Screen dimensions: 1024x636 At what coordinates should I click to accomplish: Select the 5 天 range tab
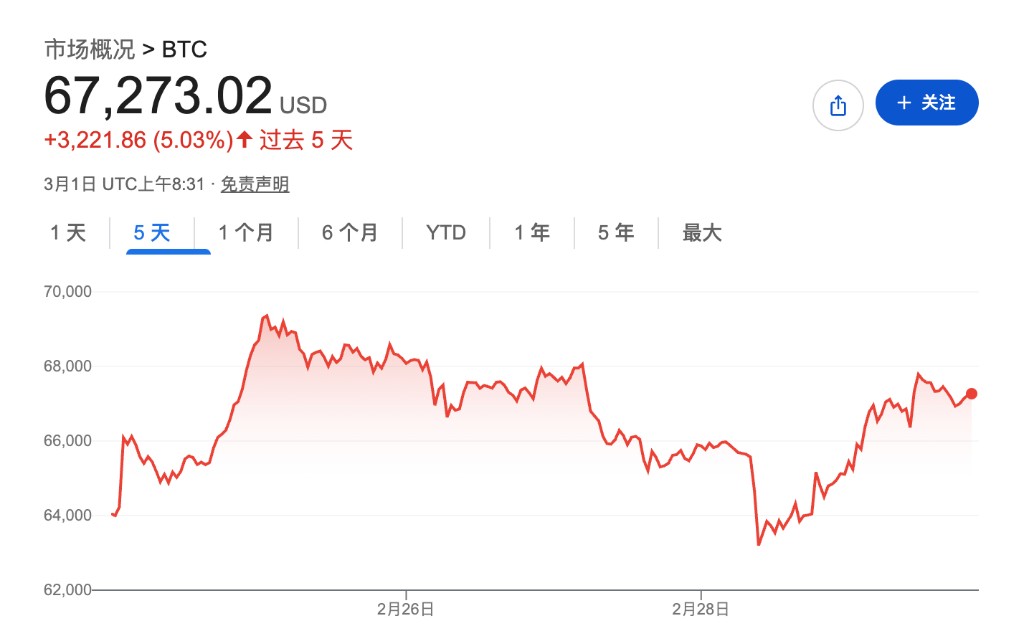(x=152, y=232)
